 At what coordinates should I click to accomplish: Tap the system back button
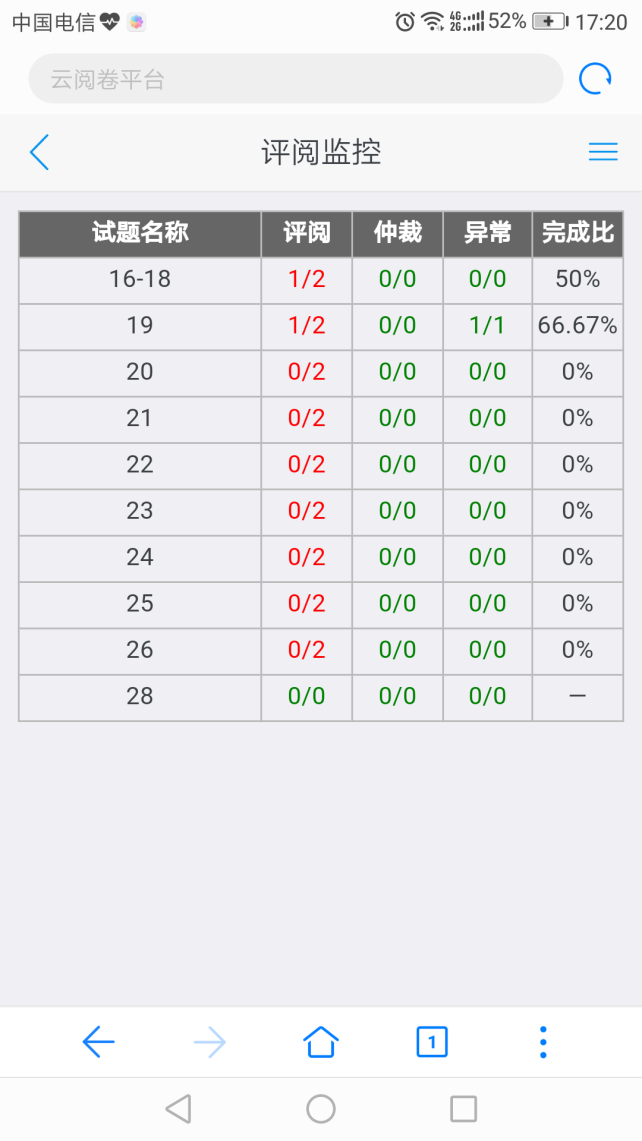click(178, 1108)
